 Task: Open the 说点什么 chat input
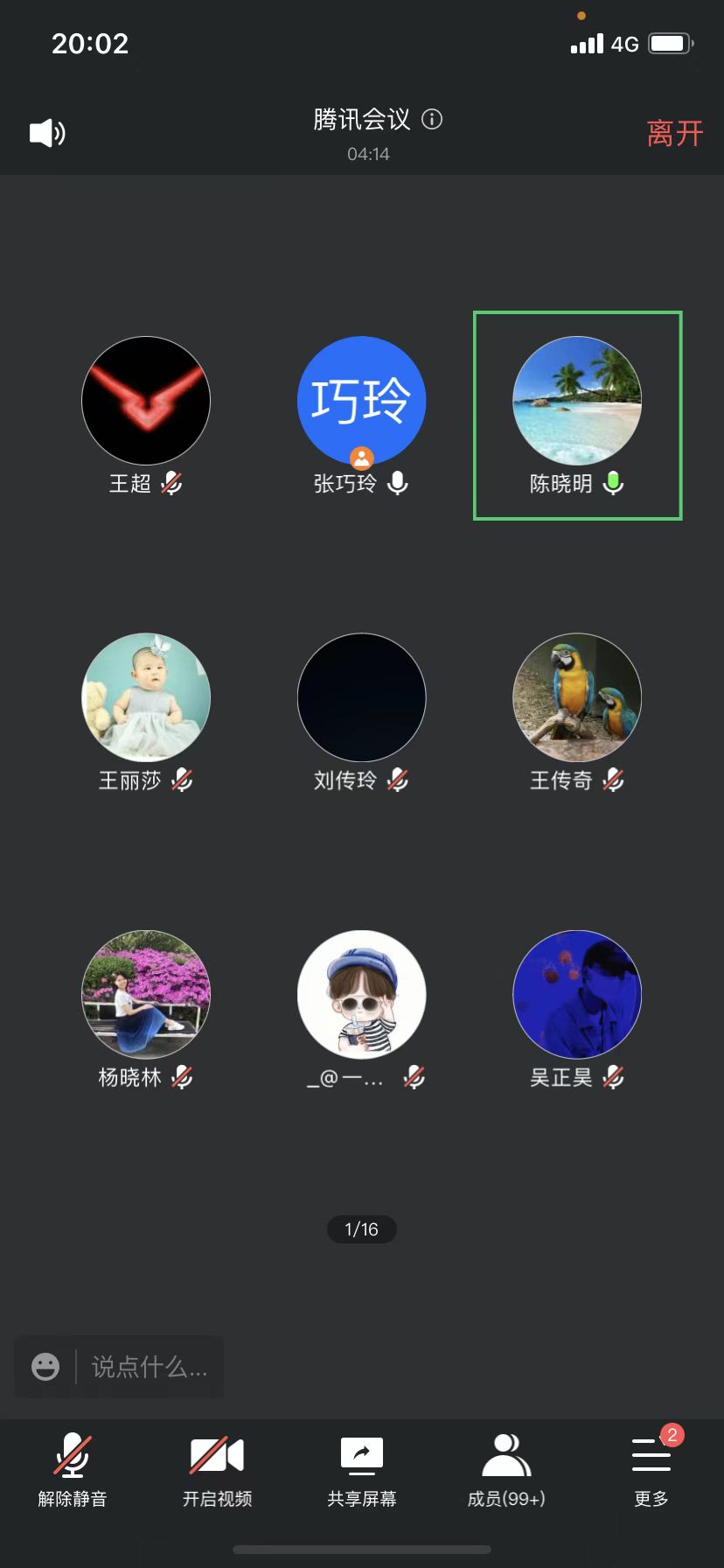(150, 1367)
